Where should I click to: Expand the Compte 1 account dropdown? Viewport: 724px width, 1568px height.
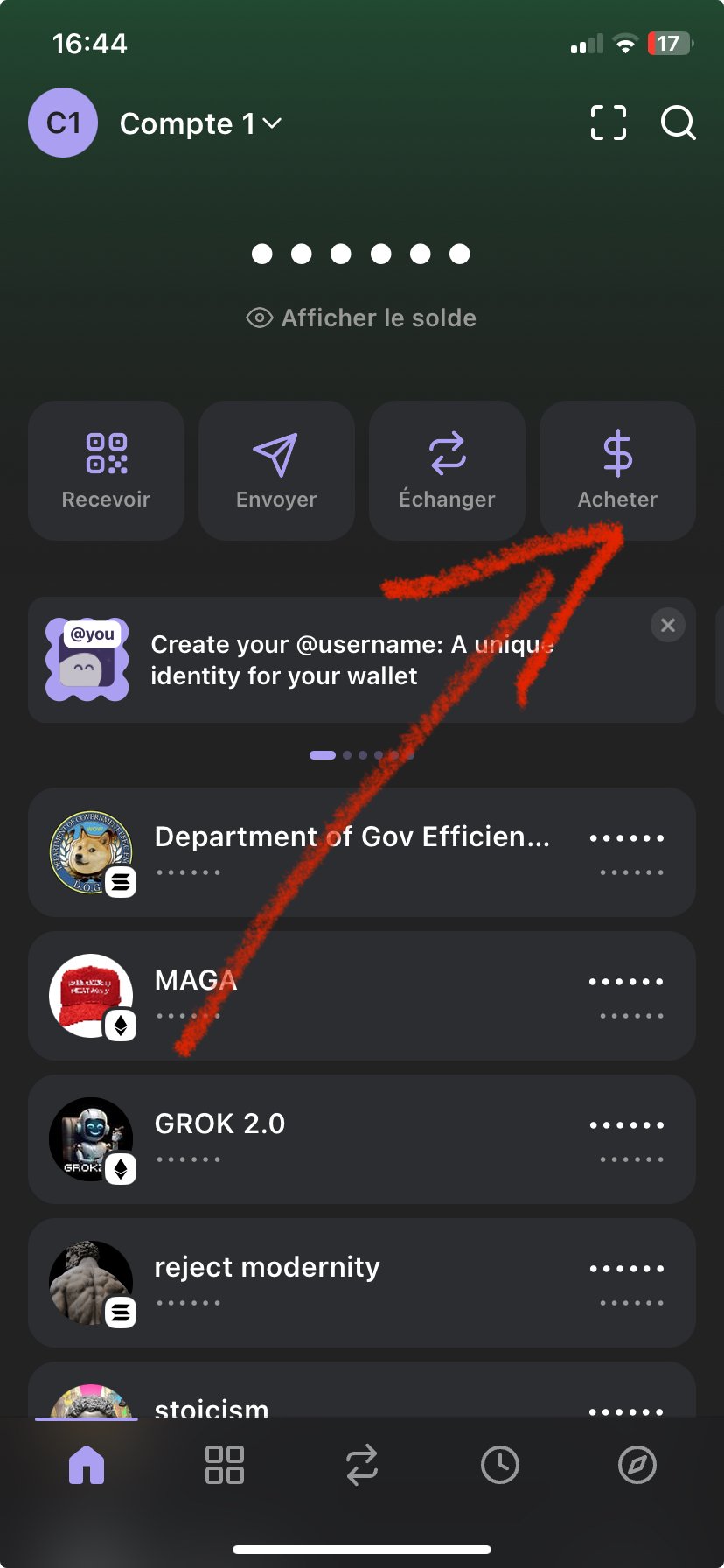coord(200,123)
